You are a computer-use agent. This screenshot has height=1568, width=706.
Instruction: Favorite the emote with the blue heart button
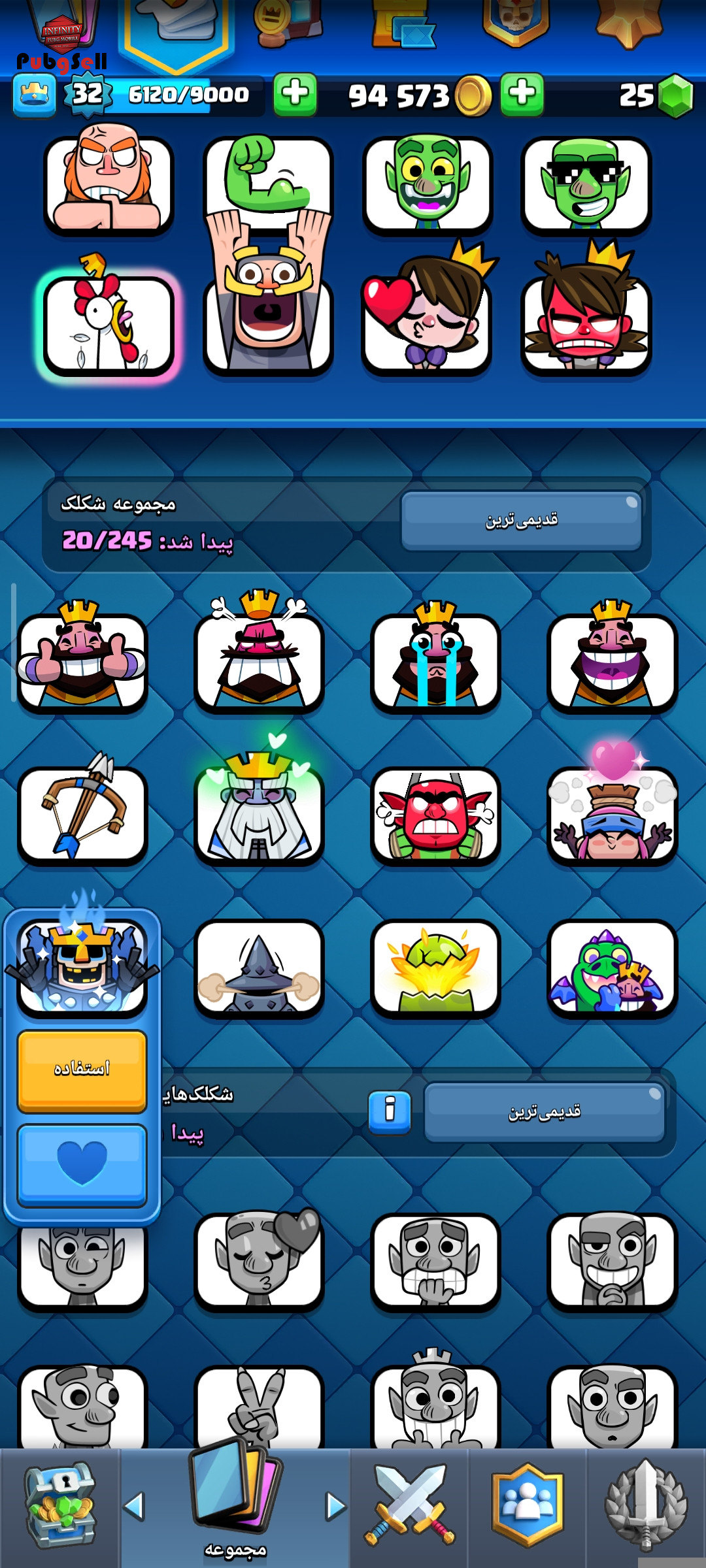coord(82,1164)
